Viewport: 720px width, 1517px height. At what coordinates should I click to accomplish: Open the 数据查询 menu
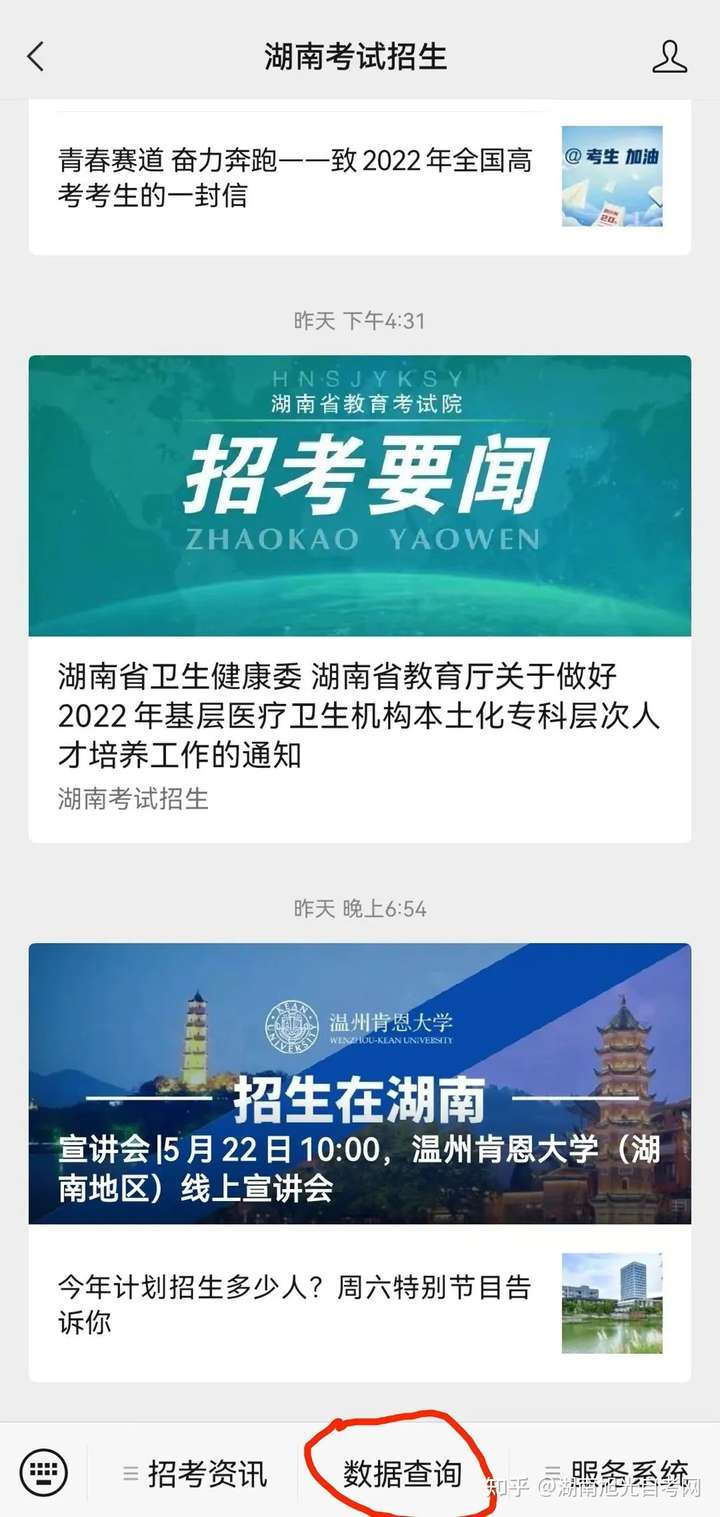(403, 1473)
